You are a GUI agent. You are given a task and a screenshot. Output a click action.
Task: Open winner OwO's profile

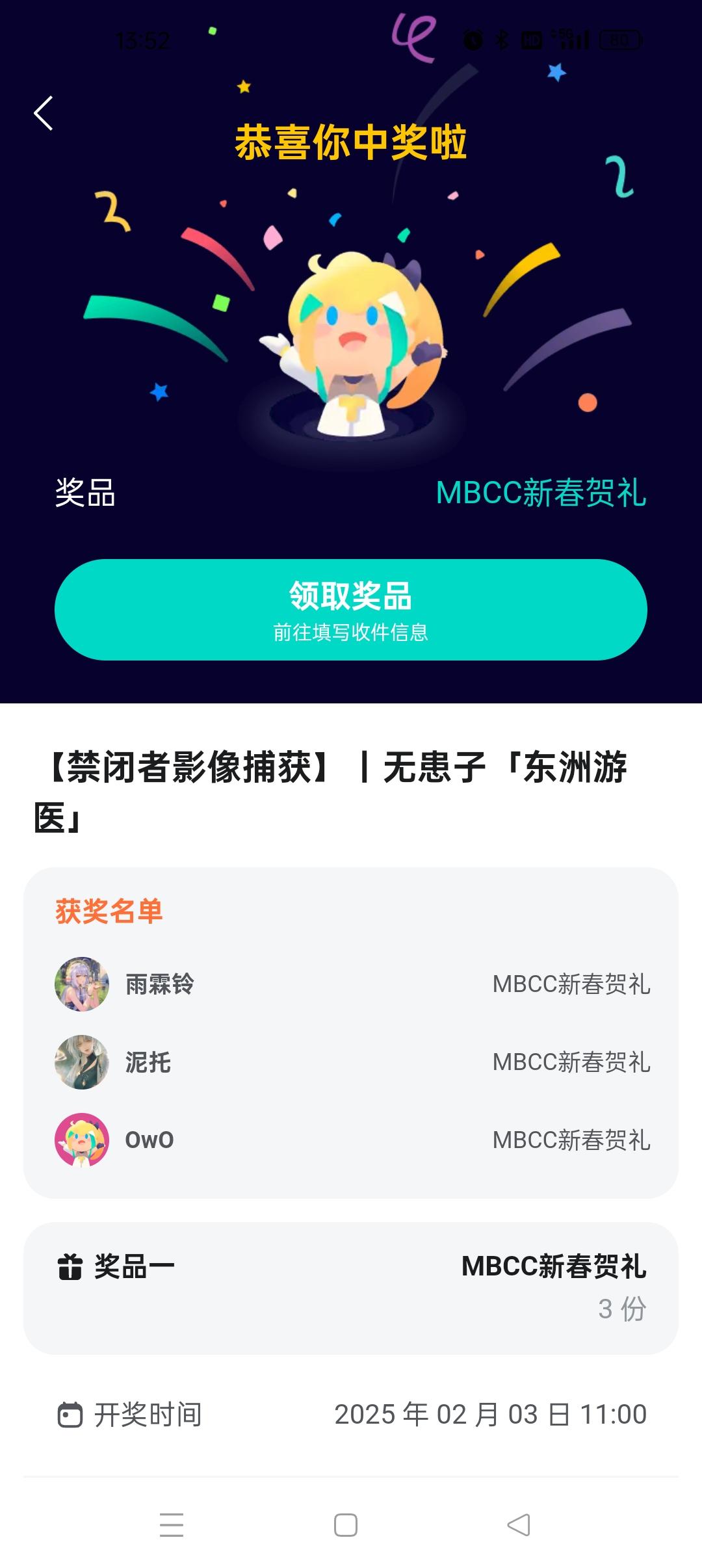pyautogui.click(x=82, y=1140)
